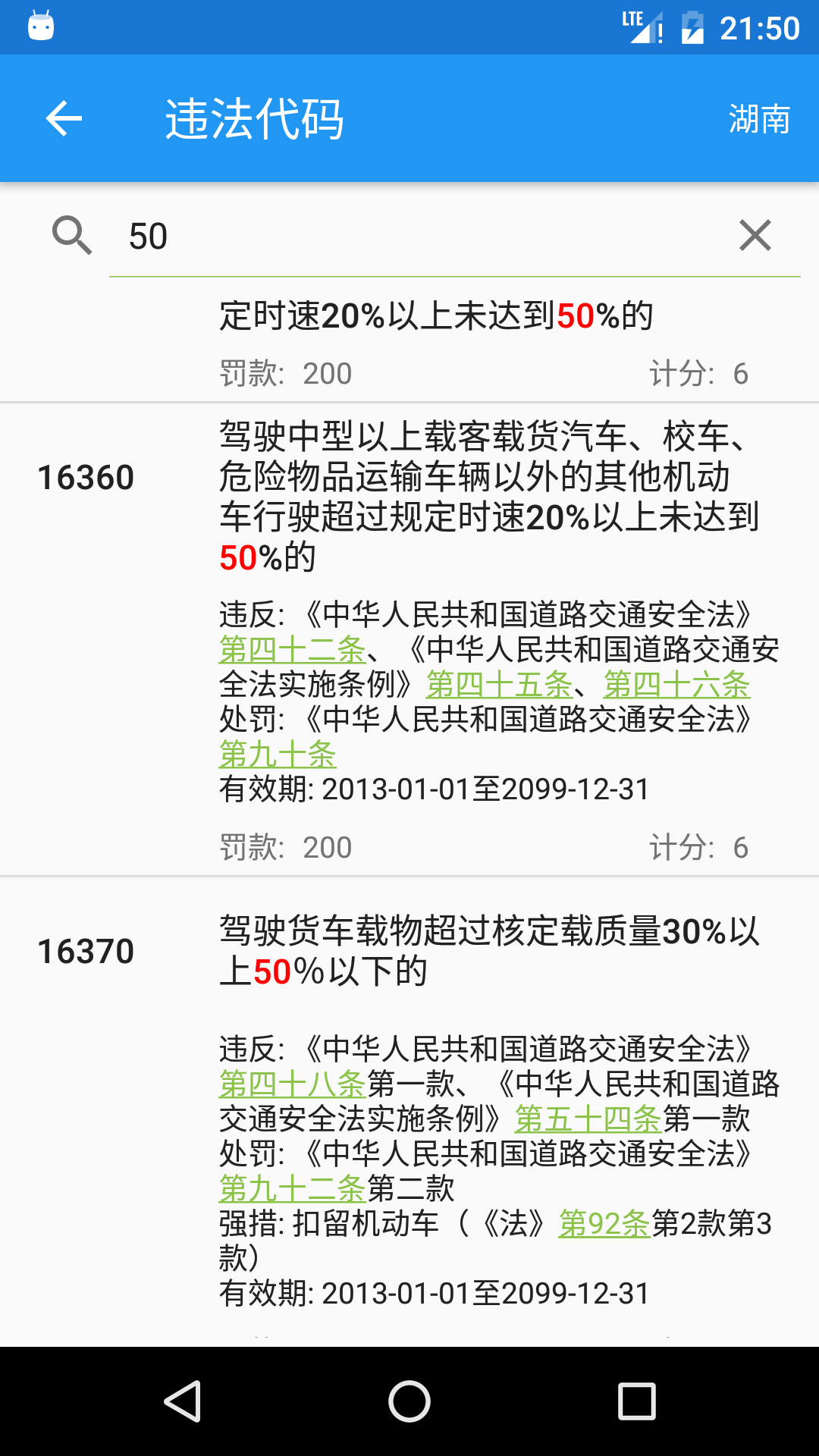Open penalty article link 第九十二条

pyautogui.click(x=291, y=1189)
